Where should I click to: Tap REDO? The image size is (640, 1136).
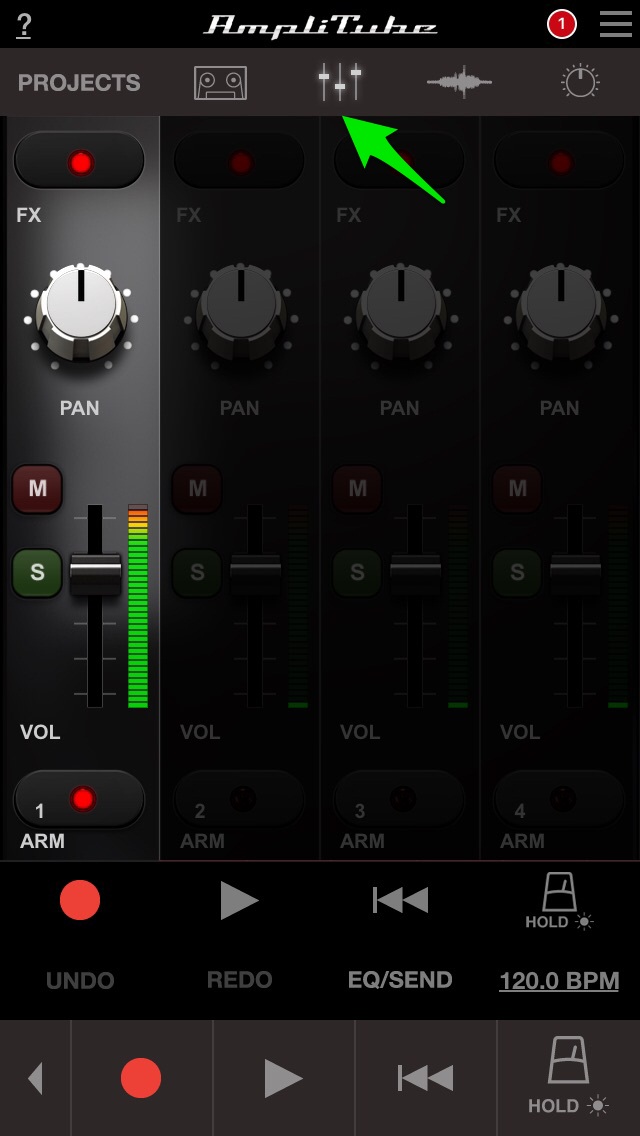pyautogui.click(x=240, y=980)
